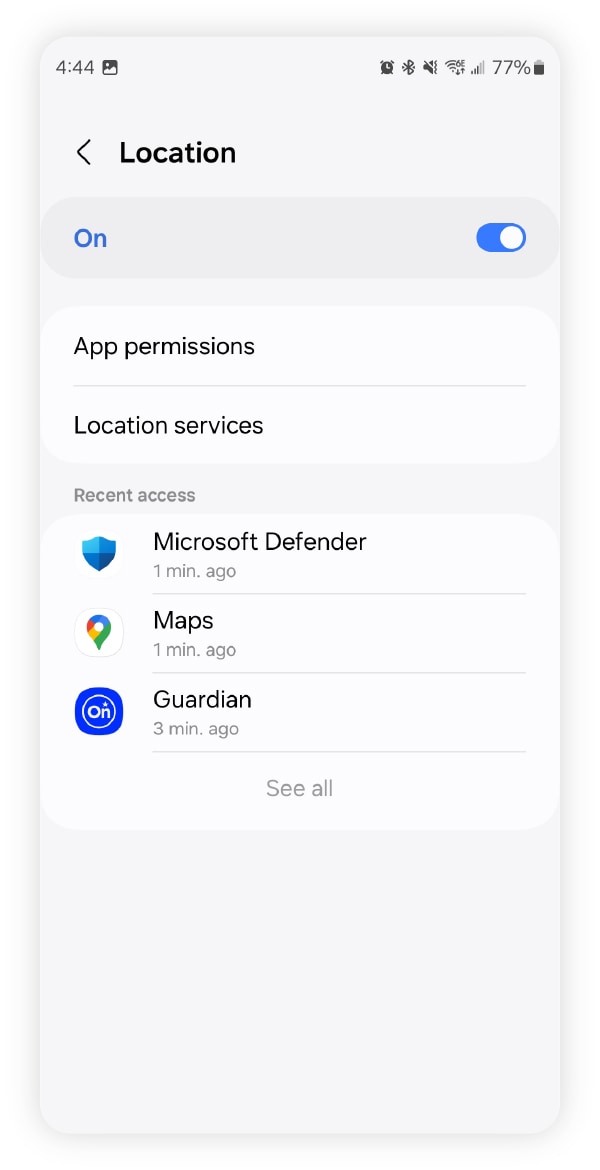The height and width of the screenshot is (1170, 600).
Task: Go back from Location settings
Action: [84, 153]
